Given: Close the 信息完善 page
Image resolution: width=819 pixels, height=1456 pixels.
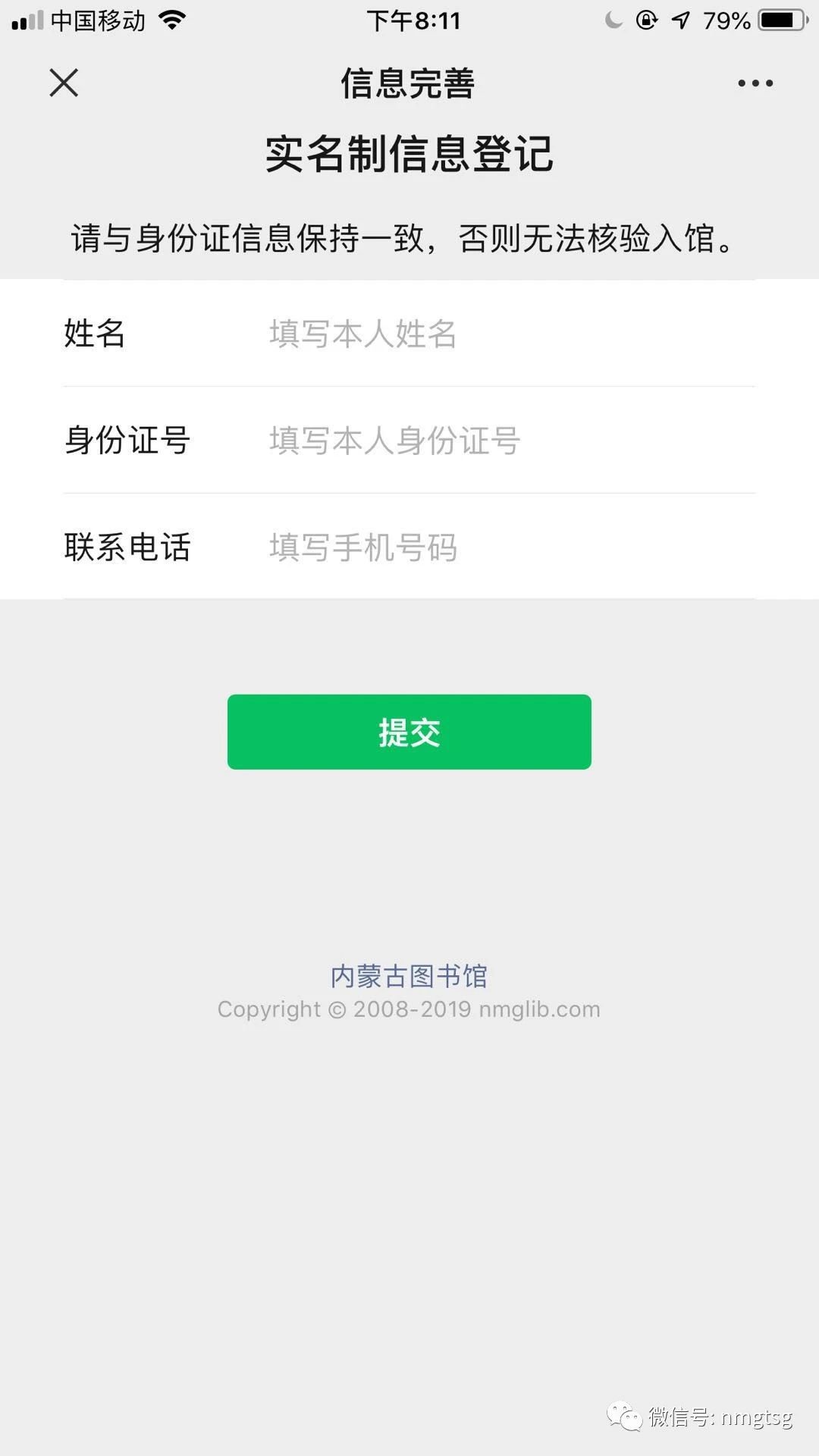Looking at the screenshot, I should click(x=64, y=83).
